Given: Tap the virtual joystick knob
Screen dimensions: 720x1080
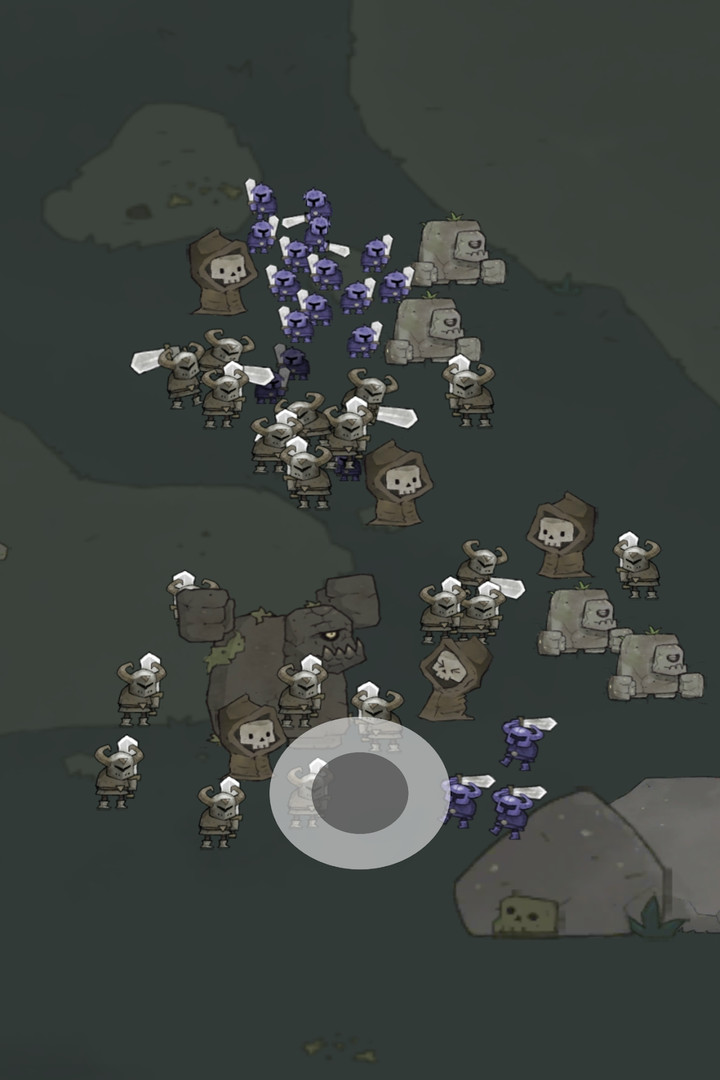Looking at the screenshot, I should [360, 793].
